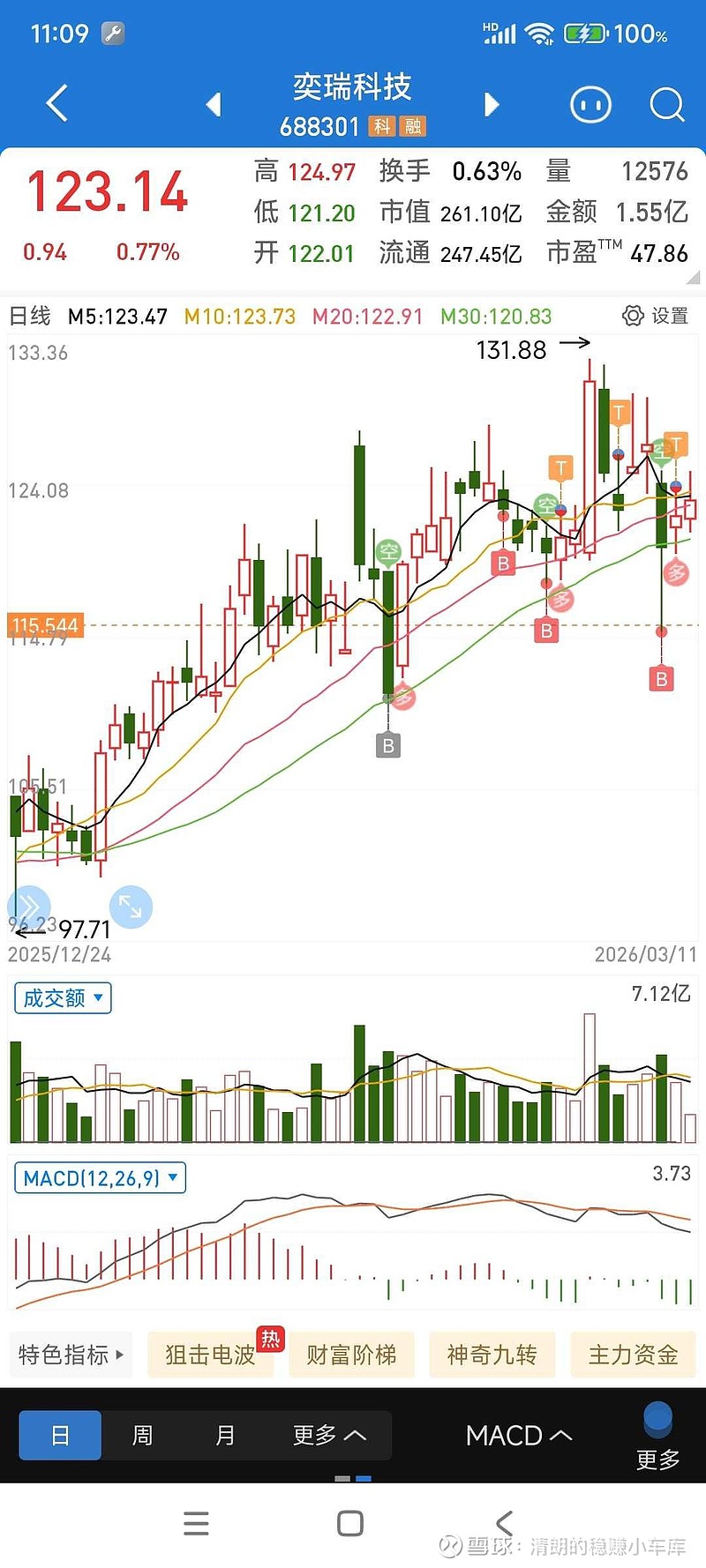Switch to the 周 weekly chart
The image size is (706, 1568).
[x=142, y=1436]
